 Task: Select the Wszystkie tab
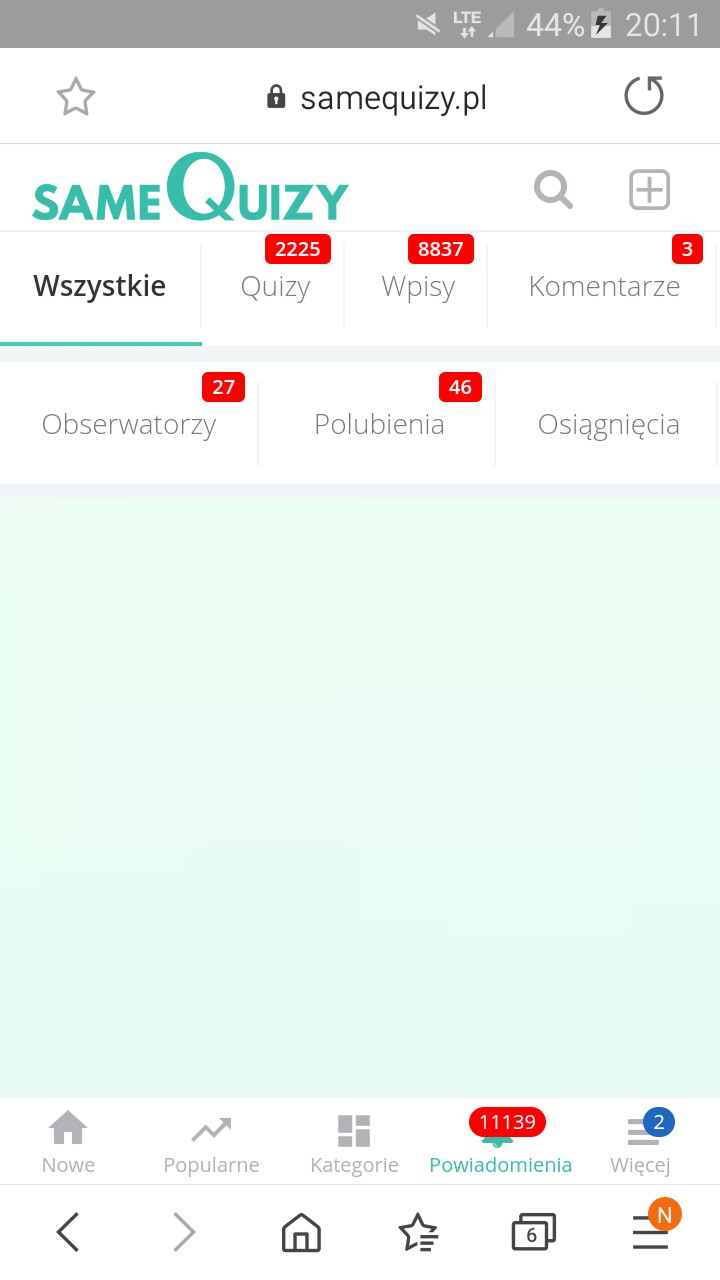tap(100, 287)
